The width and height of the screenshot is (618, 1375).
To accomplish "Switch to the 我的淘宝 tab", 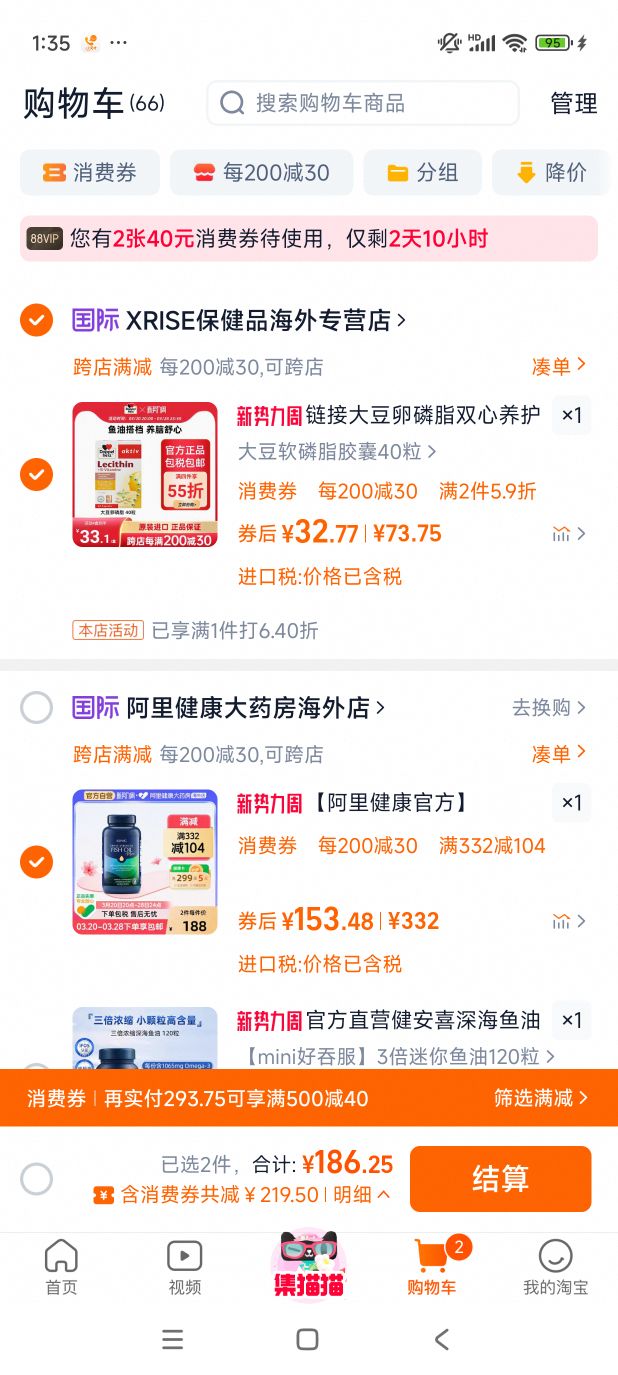I will [555, 1267].
